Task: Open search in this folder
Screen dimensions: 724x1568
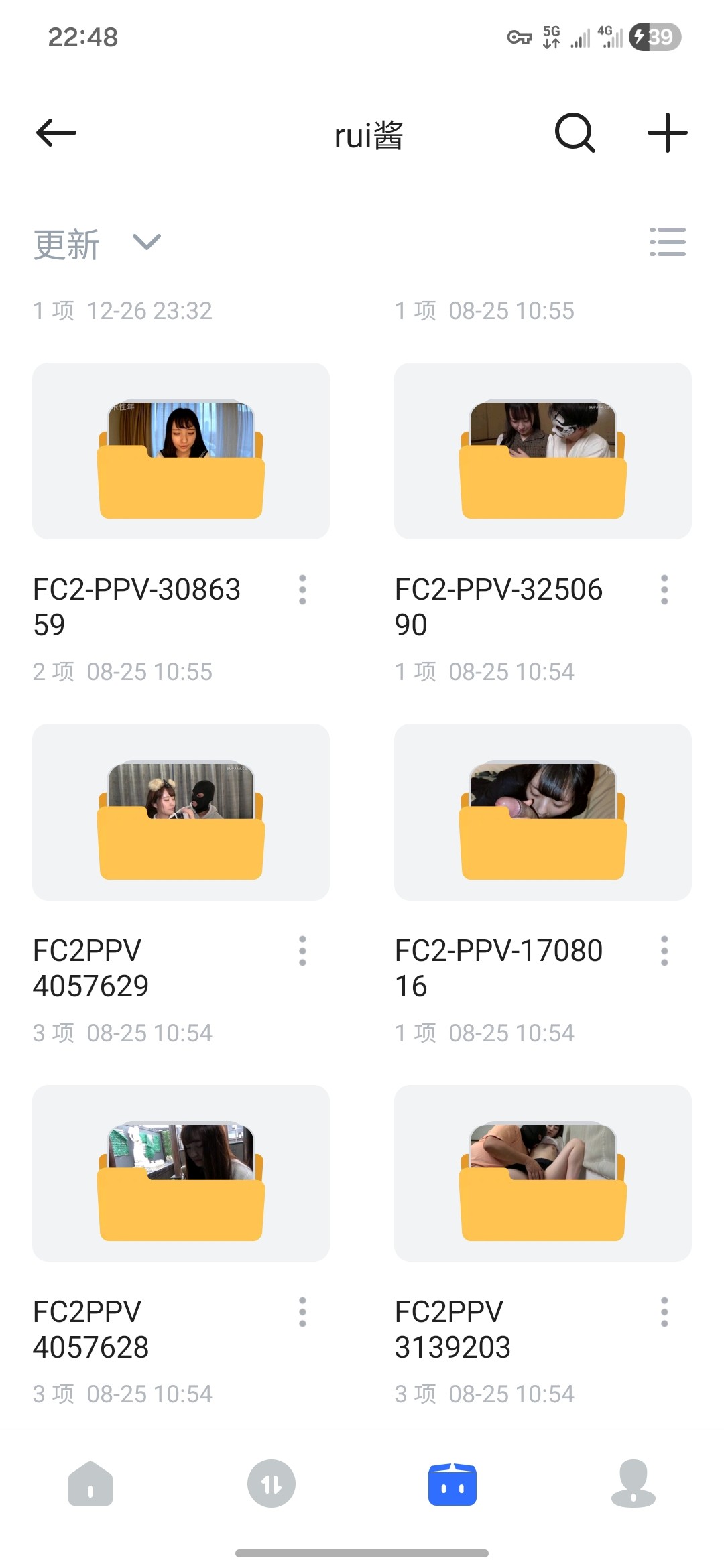Action: pos(575,133)
